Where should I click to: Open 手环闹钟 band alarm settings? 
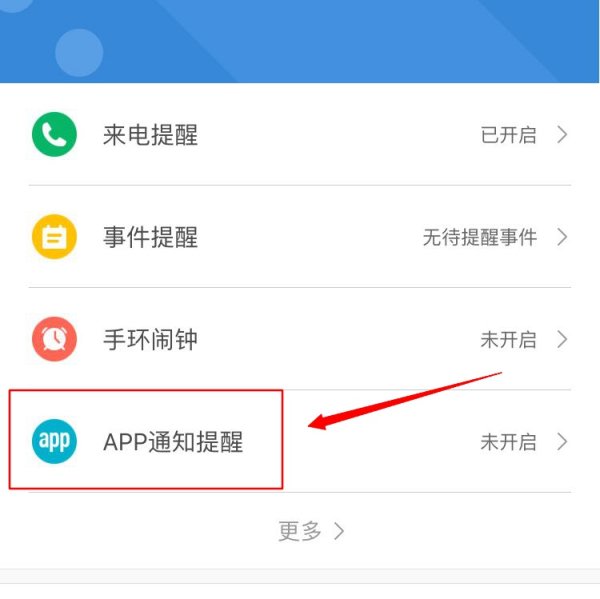(x=150, y=339)
